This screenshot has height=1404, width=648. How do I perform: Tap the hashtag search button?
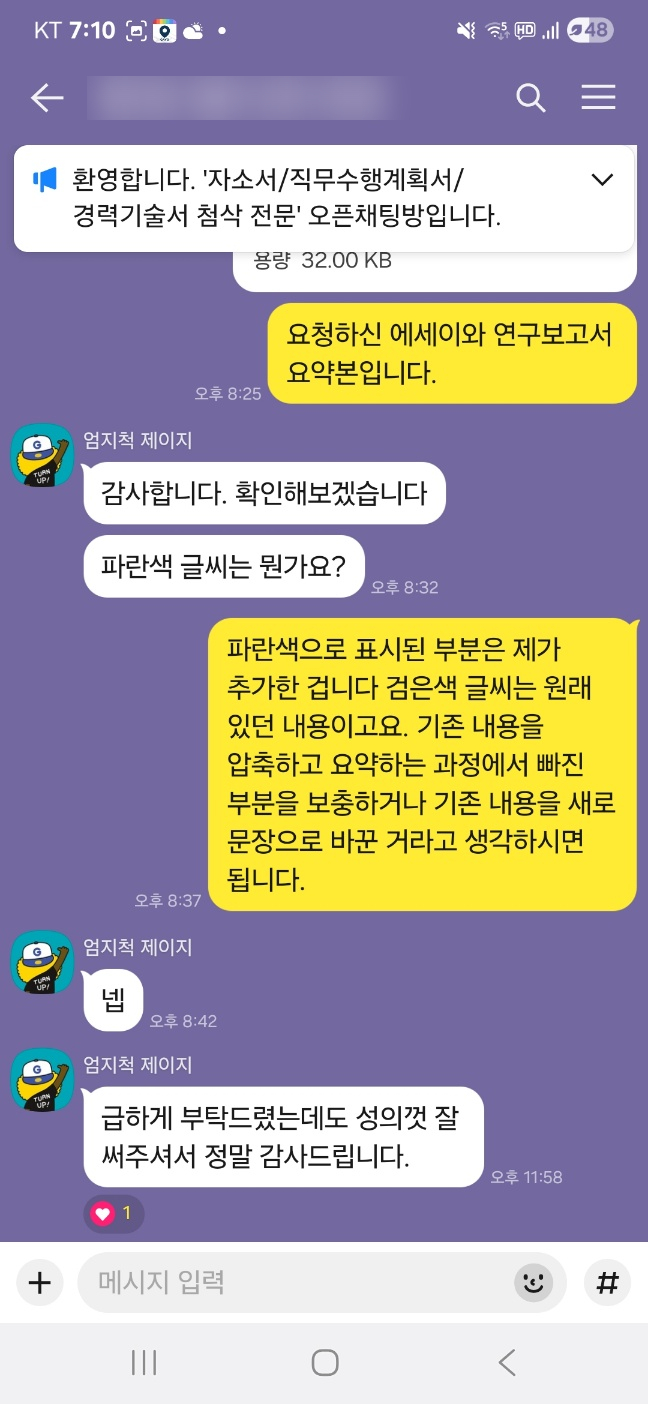tap(606, 1283)
